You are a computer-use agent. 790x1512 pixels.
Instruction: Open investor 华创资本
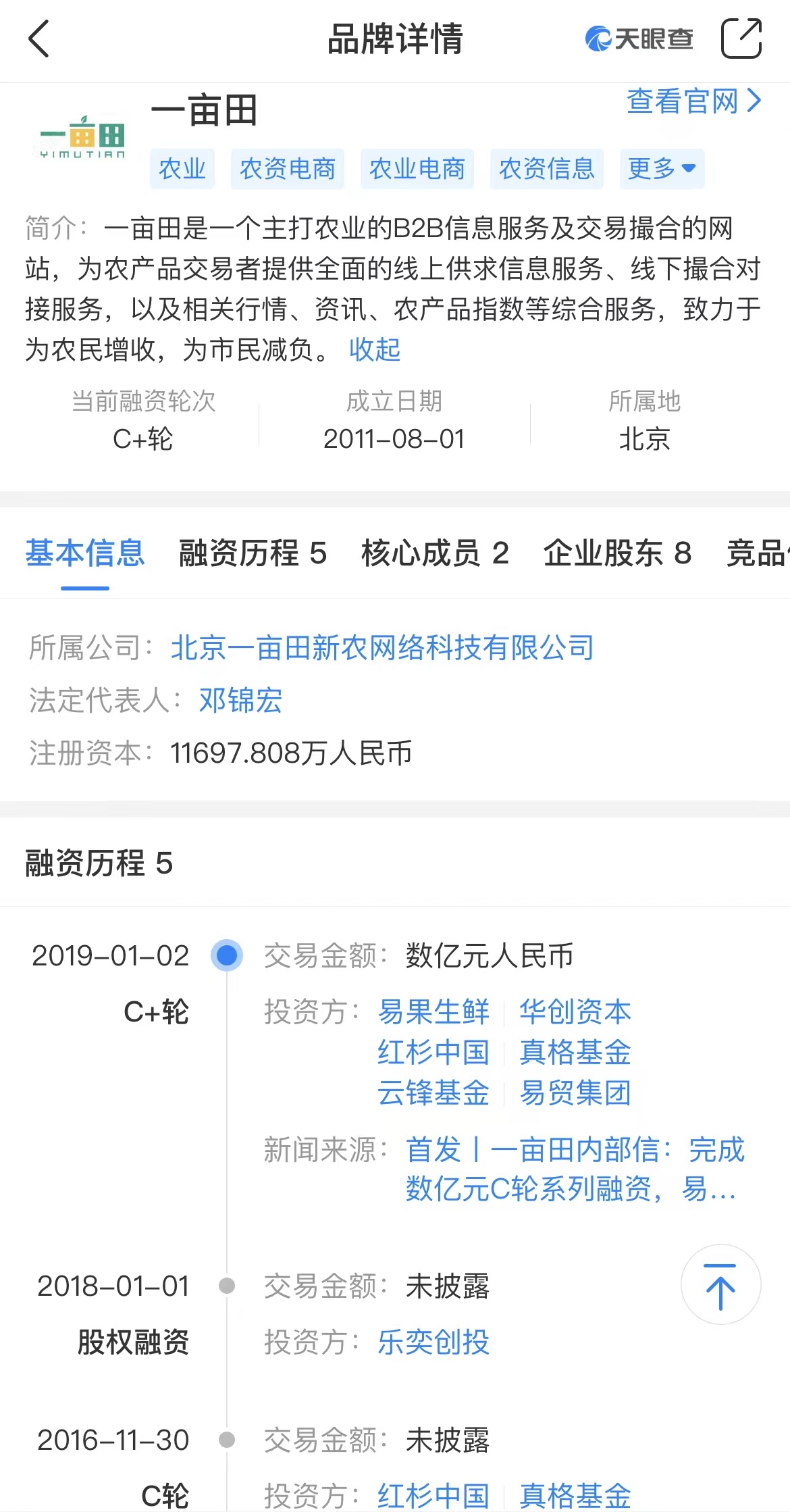click(x=575, y=1011)
